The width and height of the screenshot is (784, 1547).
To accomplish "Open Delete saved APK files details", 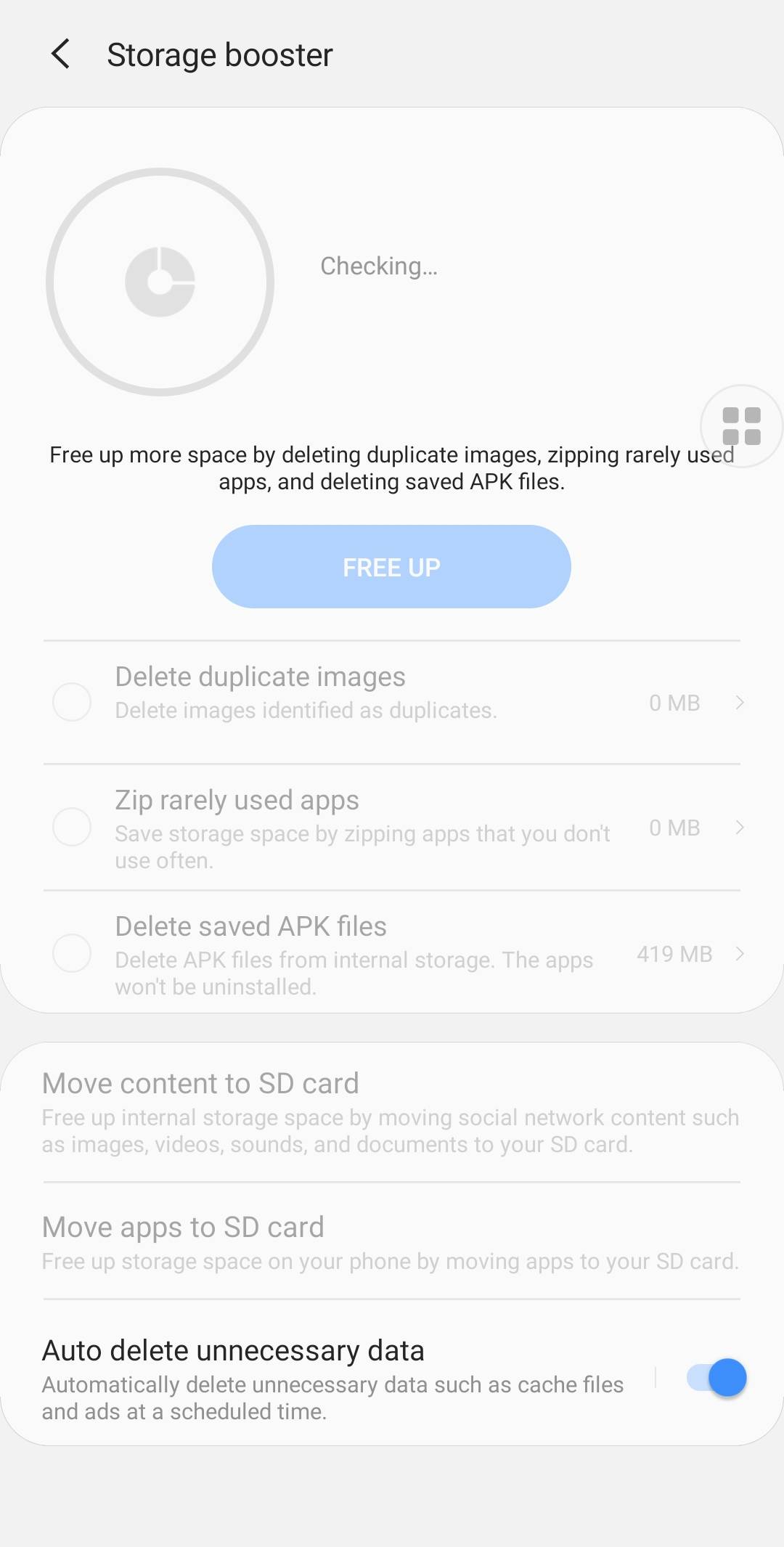I will click(739, 953).
